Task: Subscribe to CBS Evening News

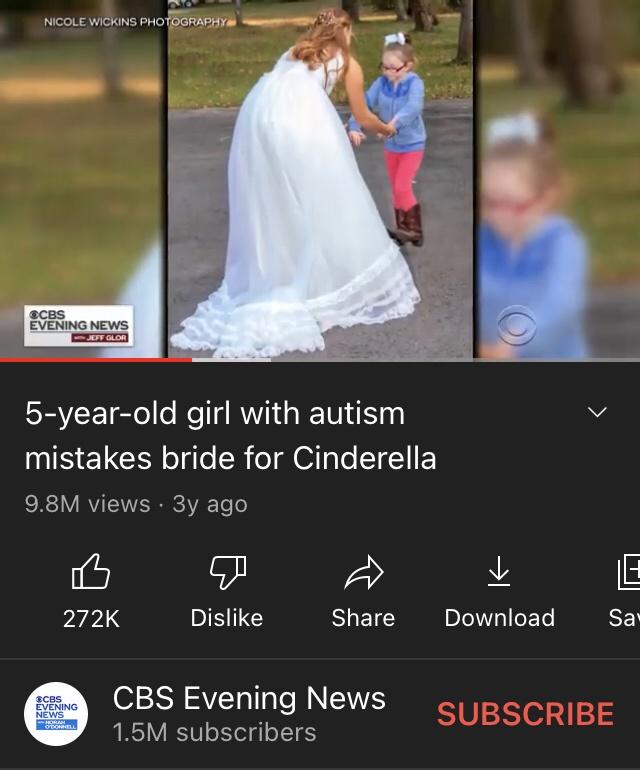Action: point(525,714)
